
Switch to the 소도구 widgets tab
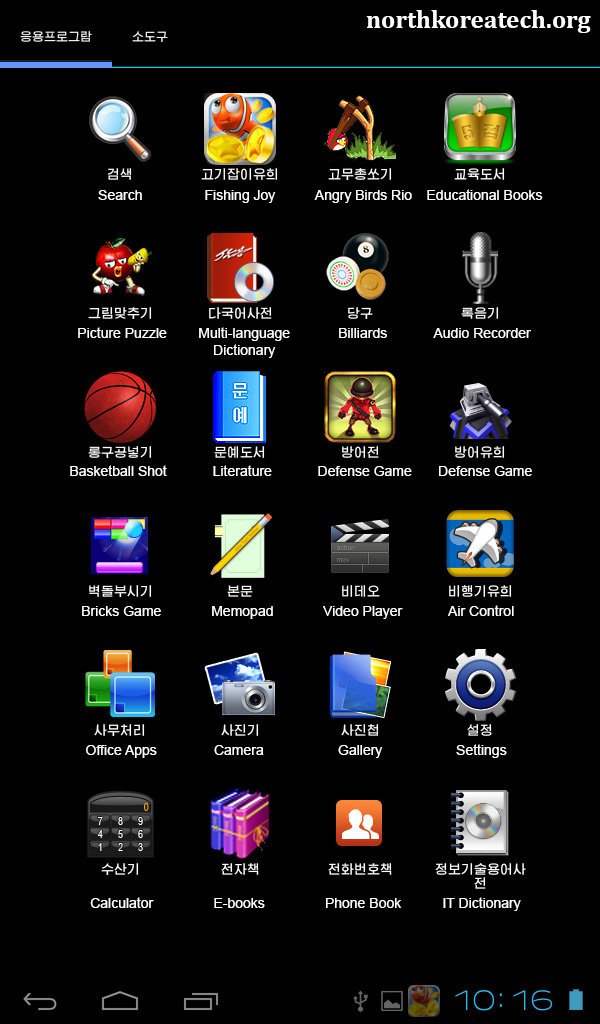point(149,37)
